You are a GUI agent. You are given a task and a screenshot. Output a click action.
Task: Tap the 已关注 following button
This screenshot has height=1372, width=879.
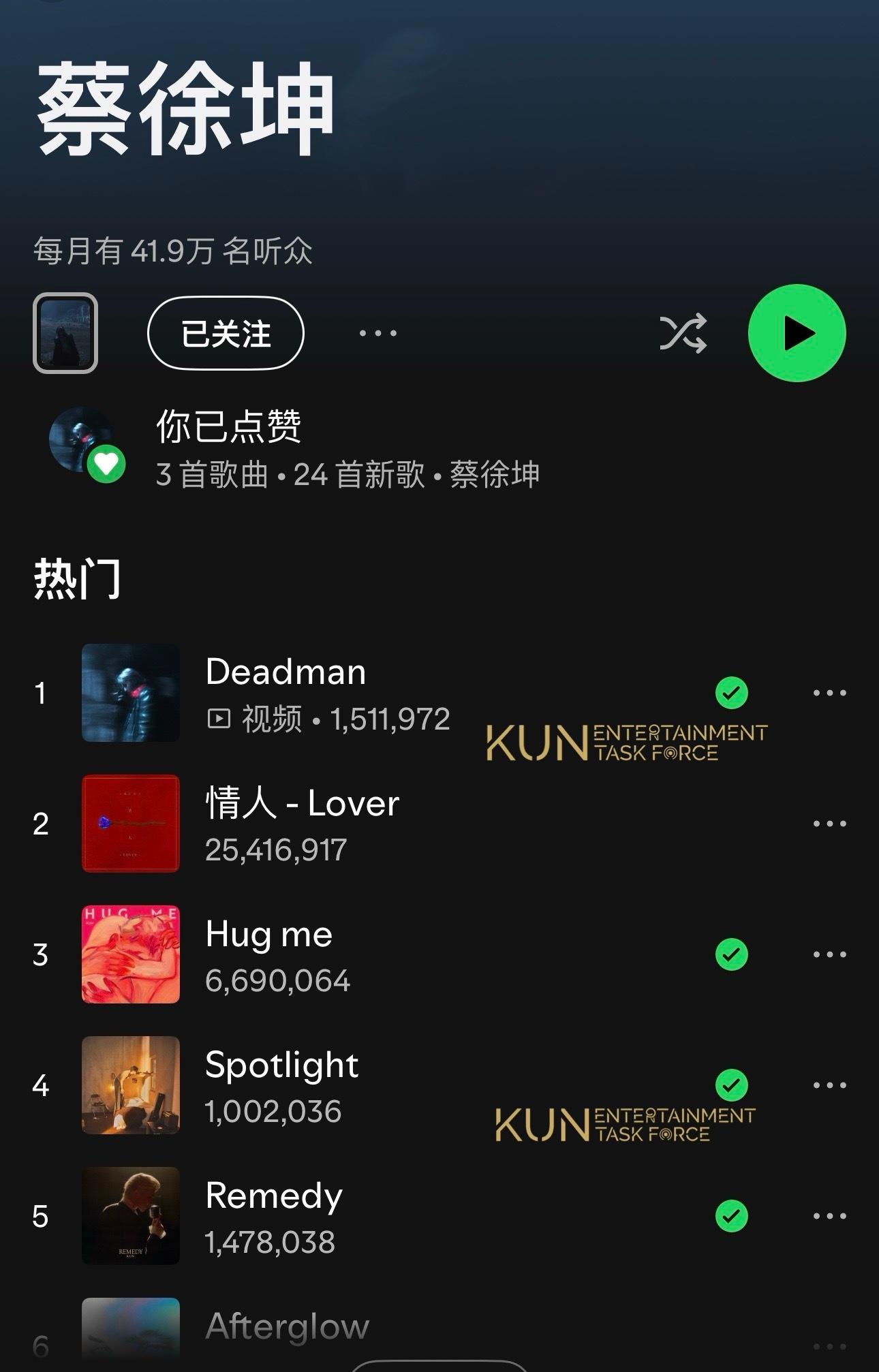point(226,333)
